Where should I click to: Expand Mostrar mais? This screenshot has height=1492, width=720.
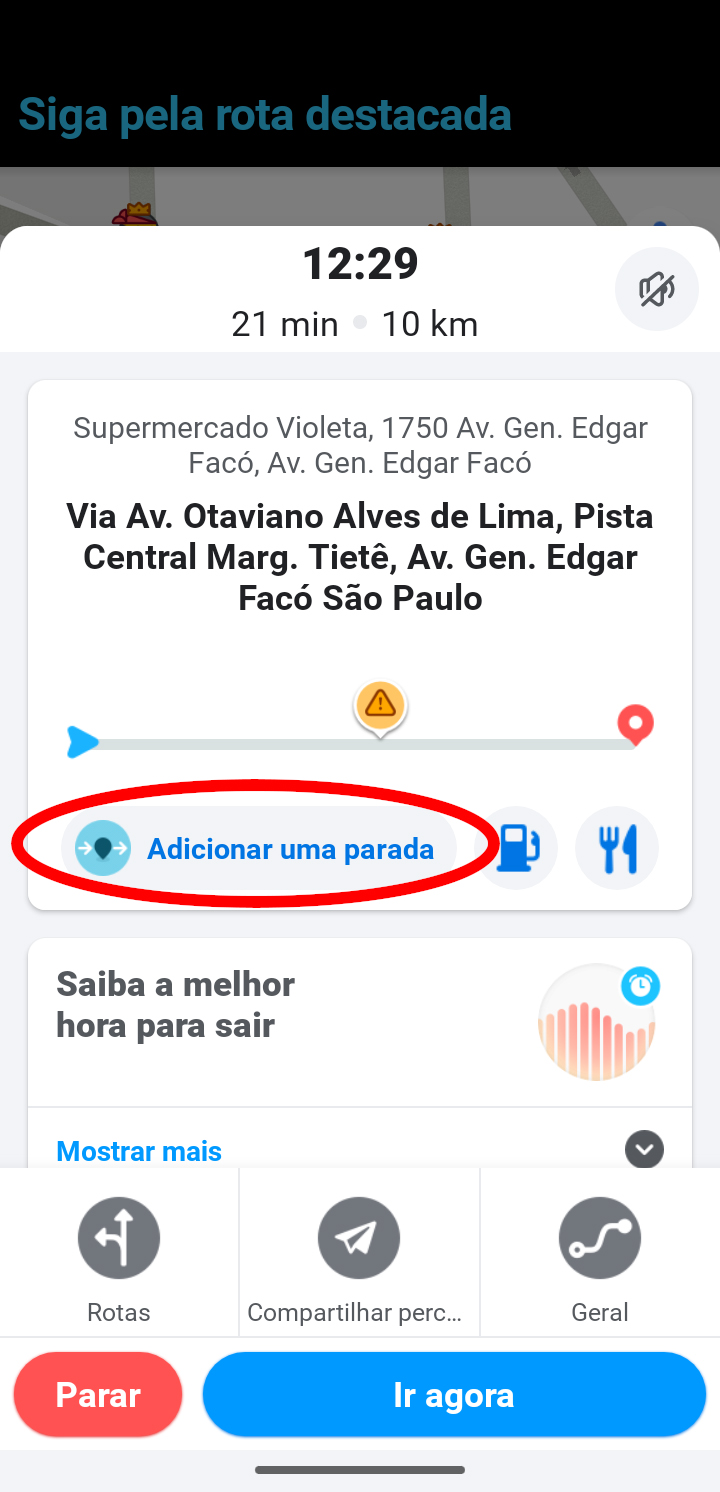tap(359, 1150)
